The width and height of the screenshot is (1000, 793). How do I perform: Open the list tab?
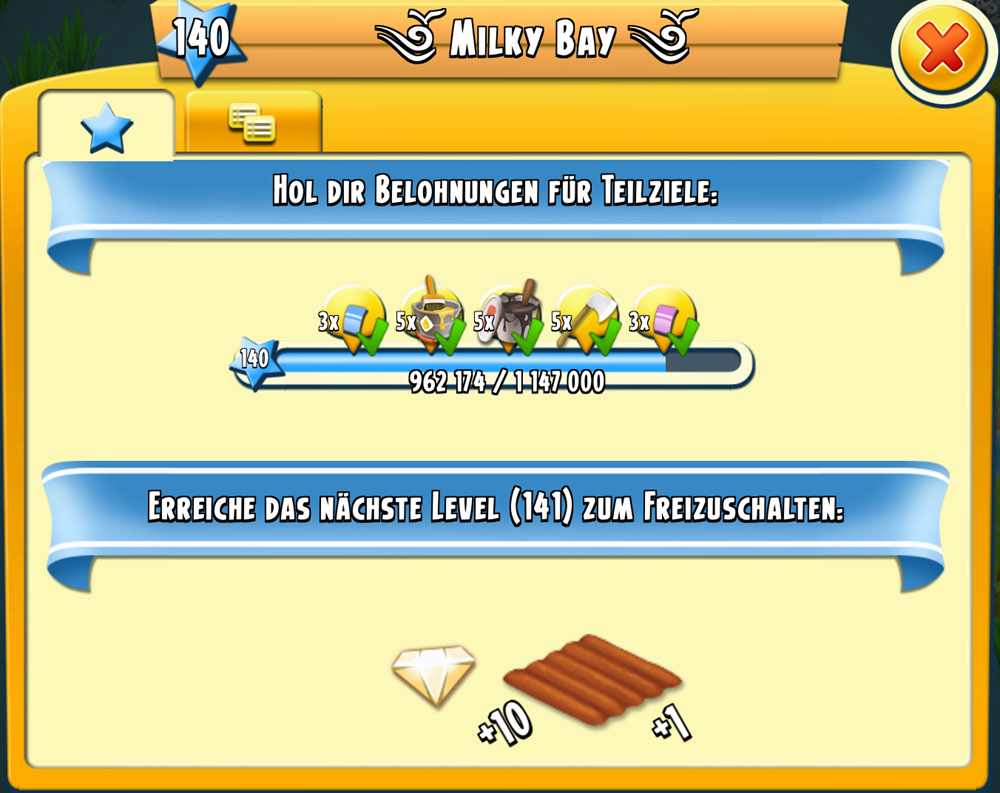252,124
